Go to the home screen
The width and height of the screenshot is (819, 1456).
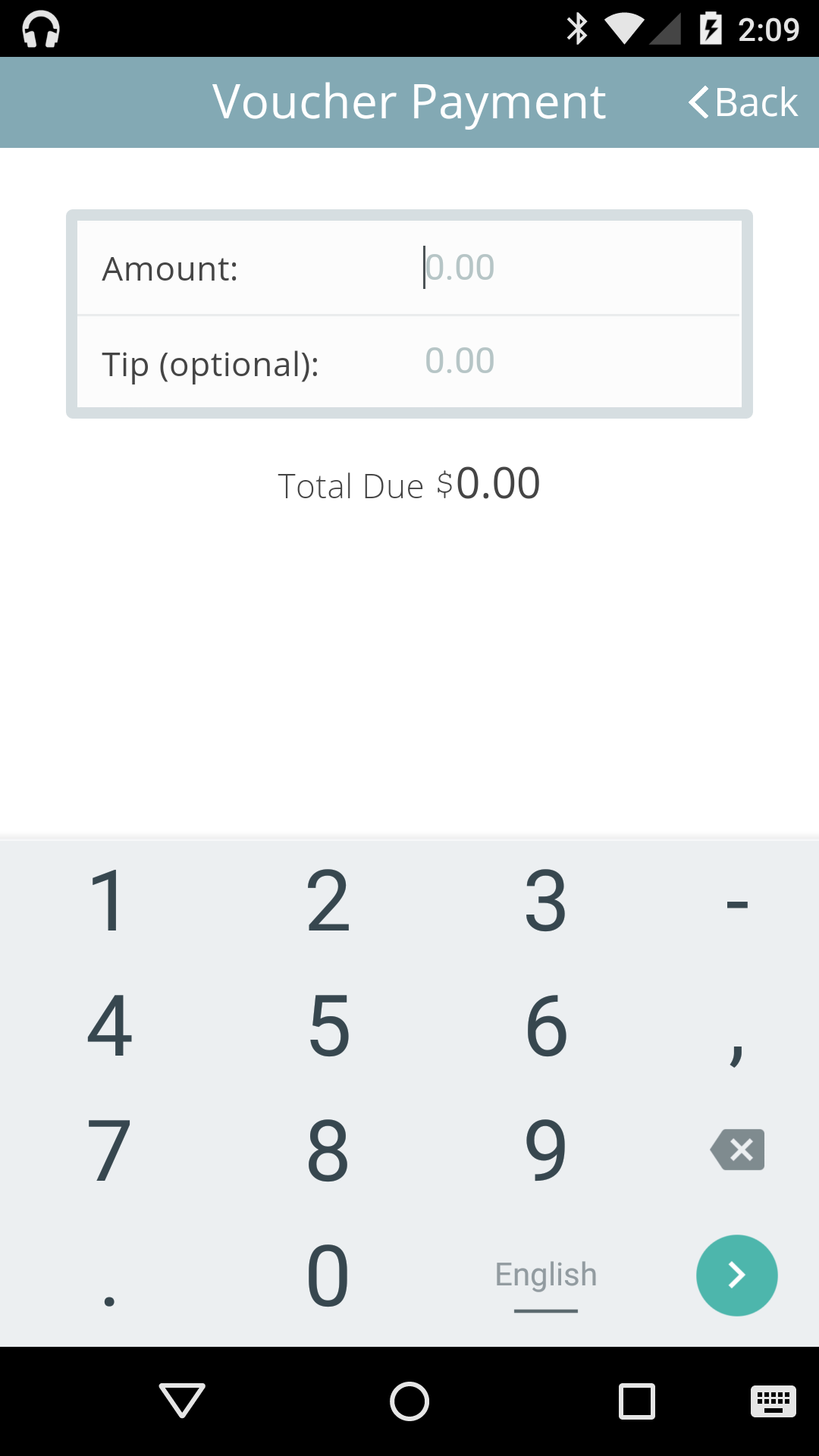coord(409,1401)
